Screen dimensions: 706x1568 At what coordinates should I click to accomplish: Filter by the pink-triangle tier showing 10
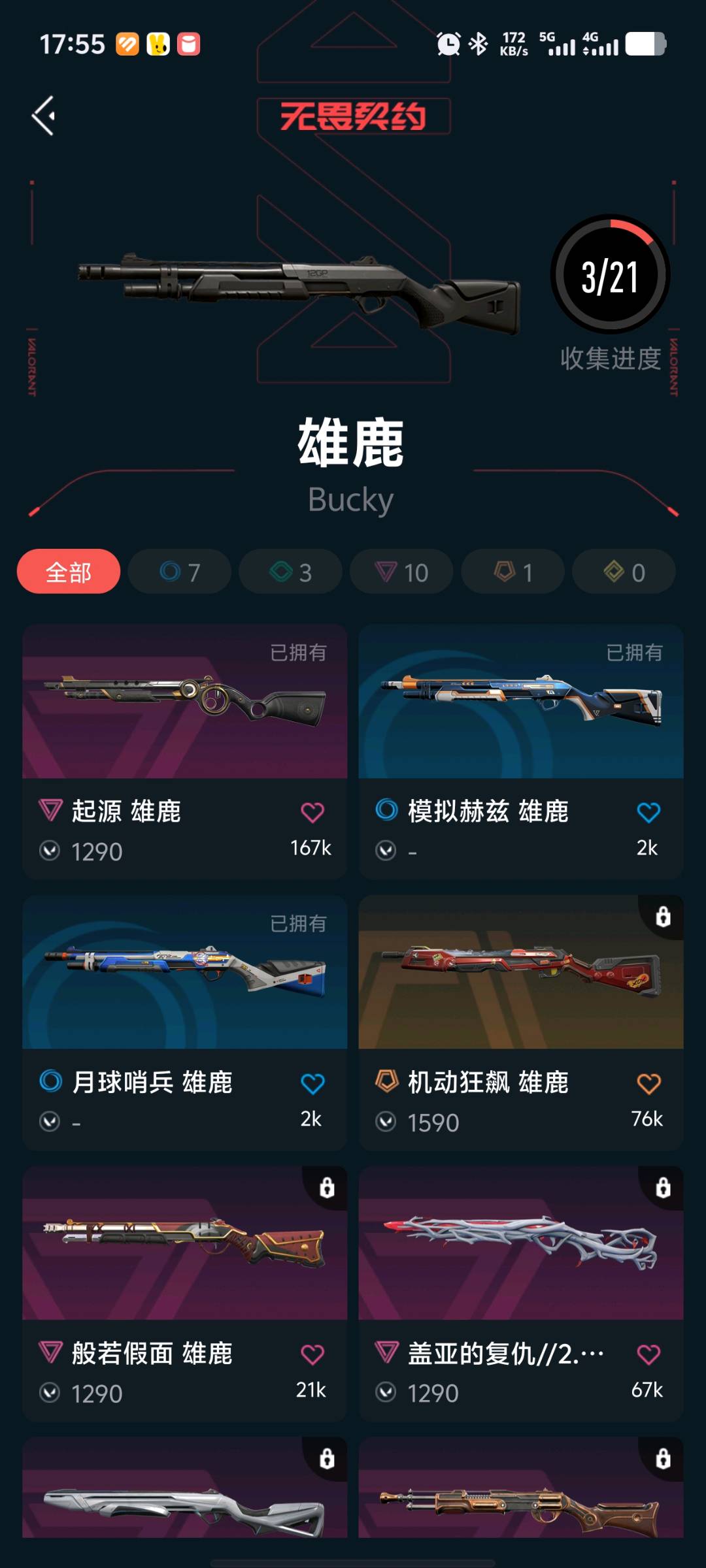click(401, 572)
